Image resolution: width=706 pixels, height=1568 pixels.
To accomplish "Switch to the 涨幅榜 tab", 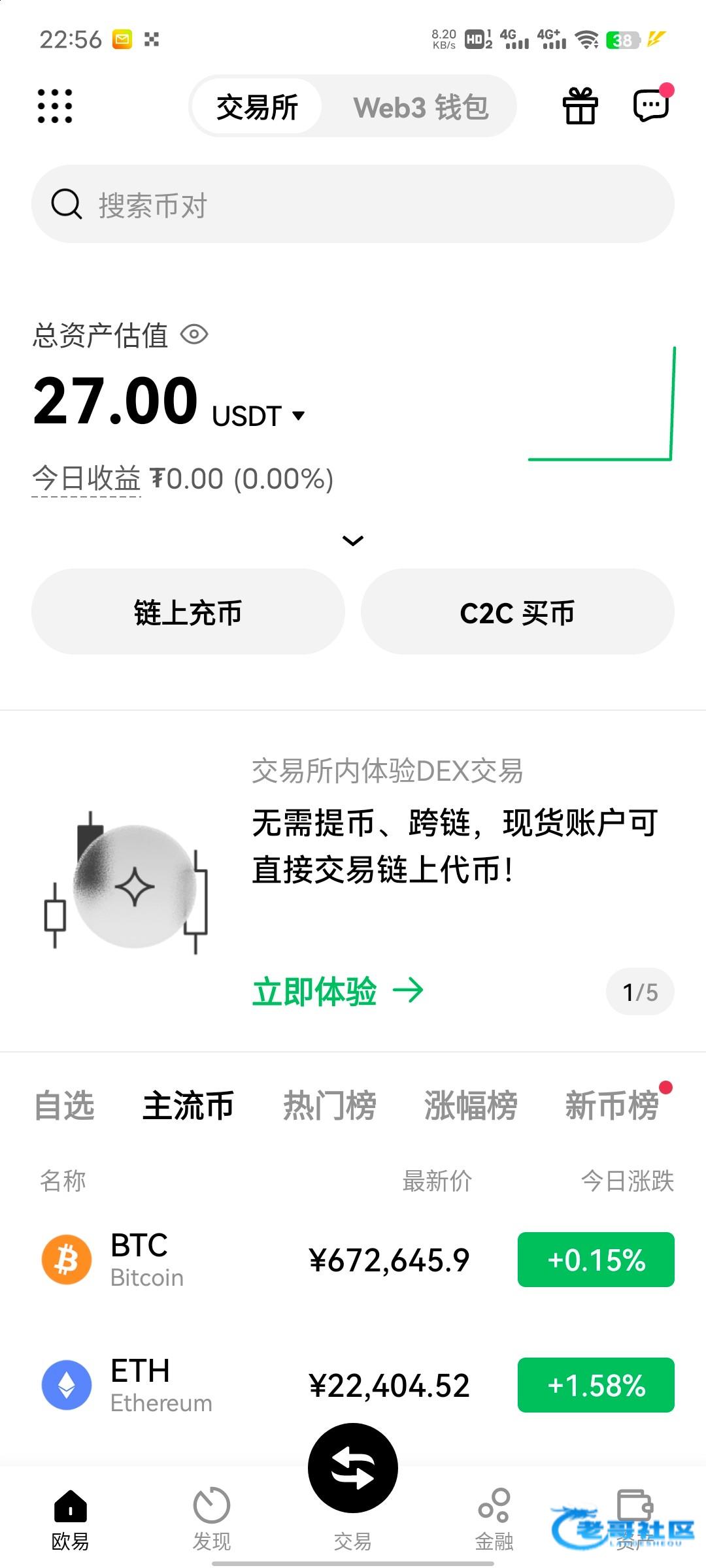I will [471, 1105].
